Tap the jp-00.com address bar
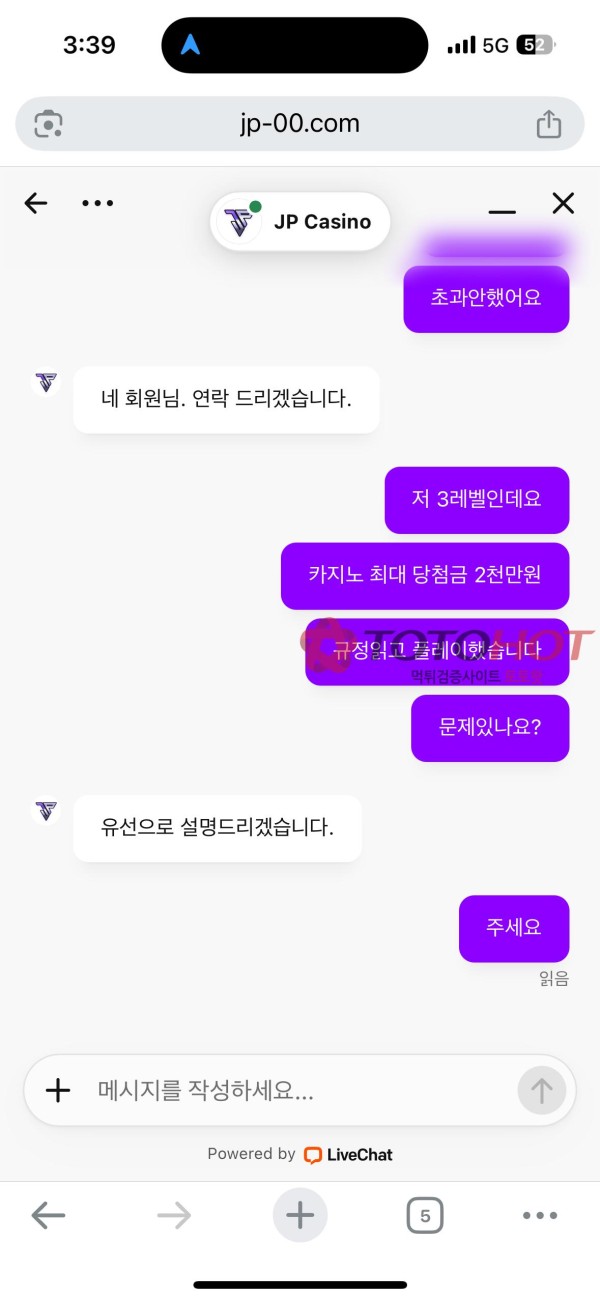The image size is (600, 1301). pos(300,124)
